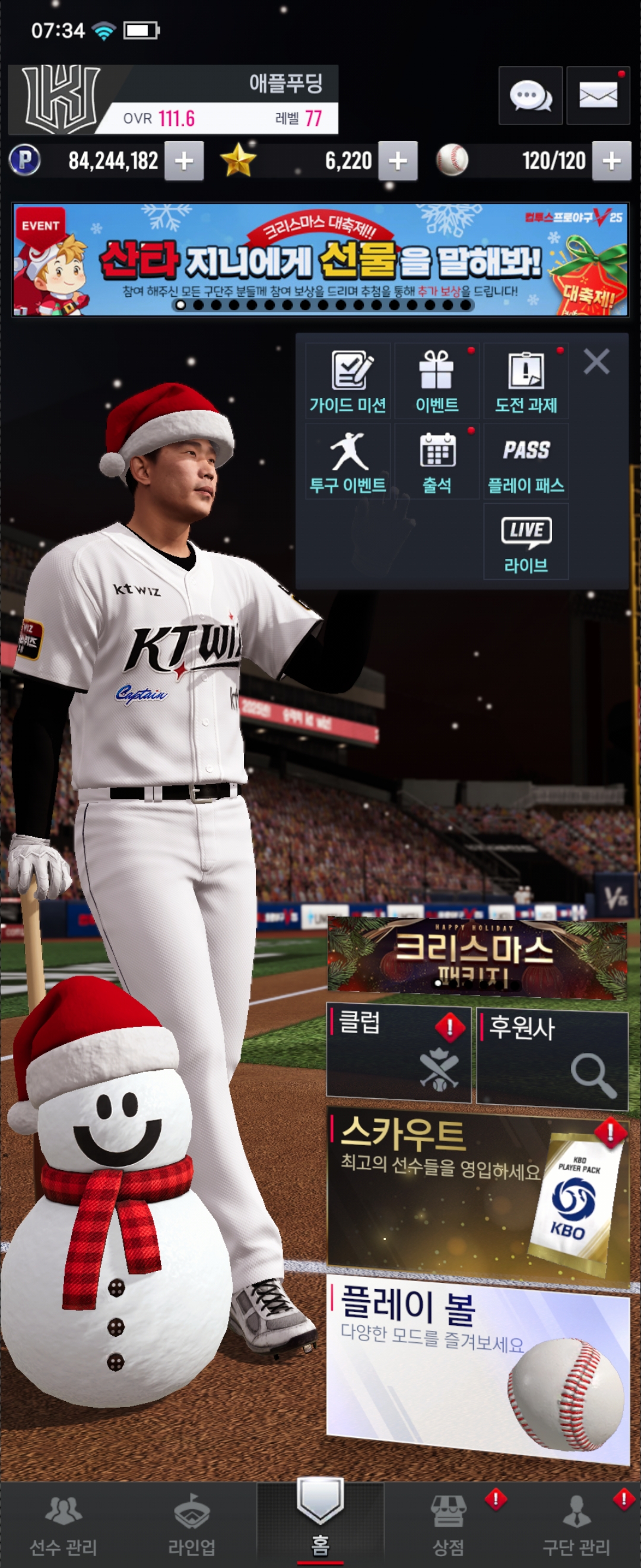Add more stars with the plus button
This screenshot has width=641, height=1568.
pos(398,162)
